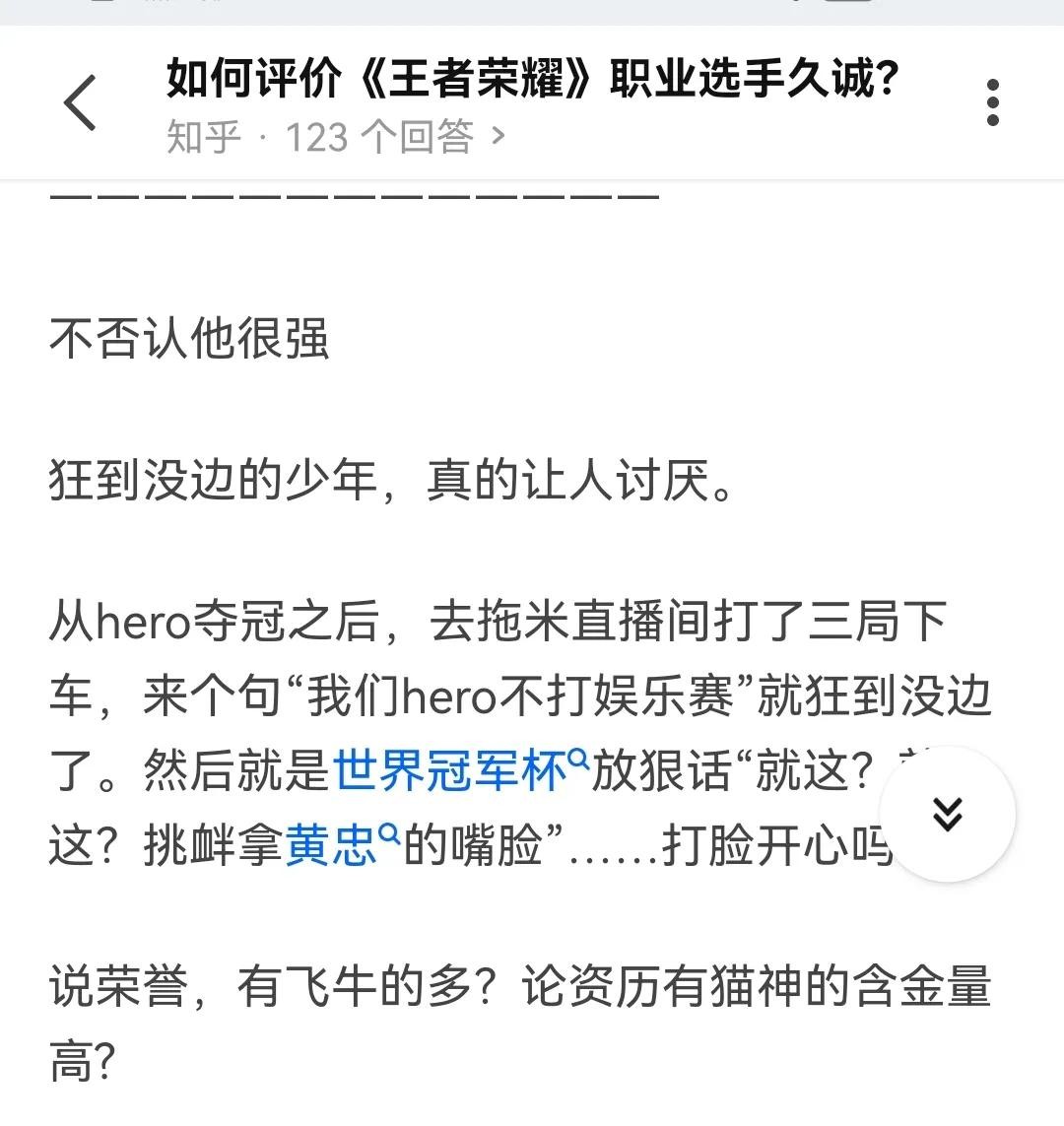Tap the double-chevron down floating button
Viewport: 1064px width, 1126px height.
947,813
